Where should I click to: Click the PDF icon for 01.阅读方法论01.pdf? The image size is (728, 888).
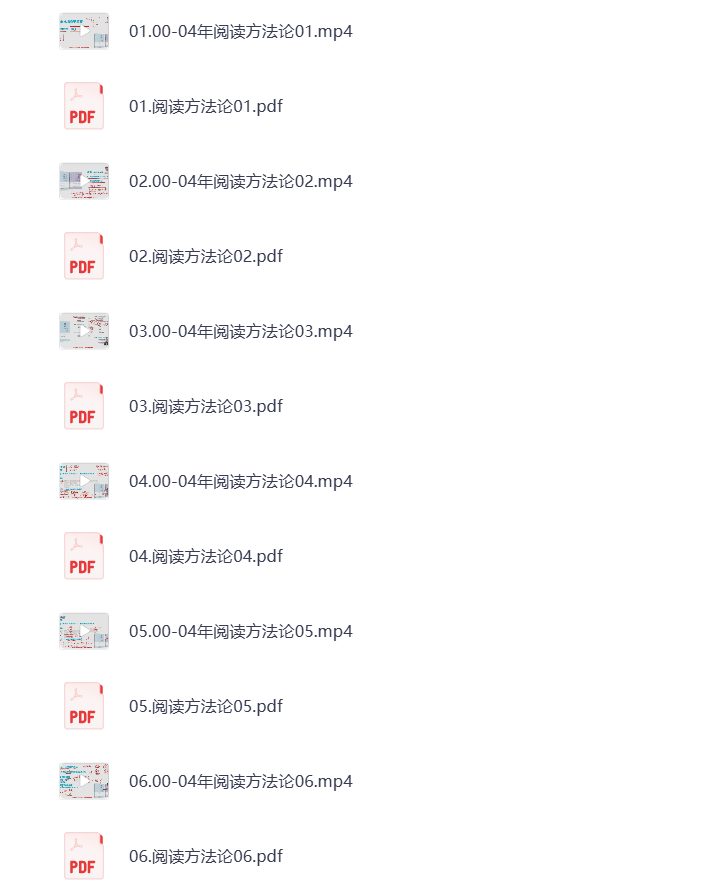tap(84, 106)
